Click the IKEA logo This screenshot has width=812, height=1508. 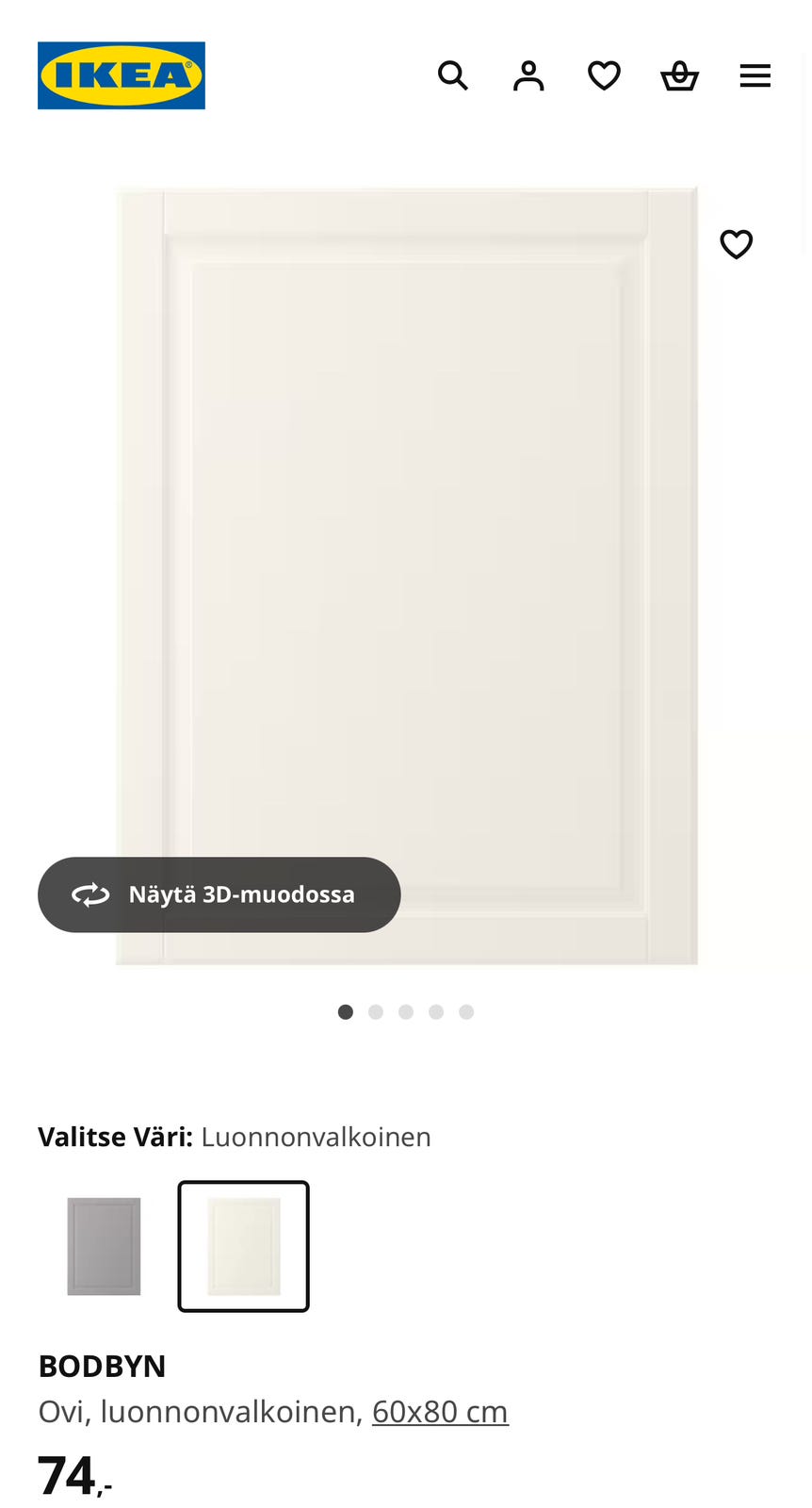coord(121,74)
